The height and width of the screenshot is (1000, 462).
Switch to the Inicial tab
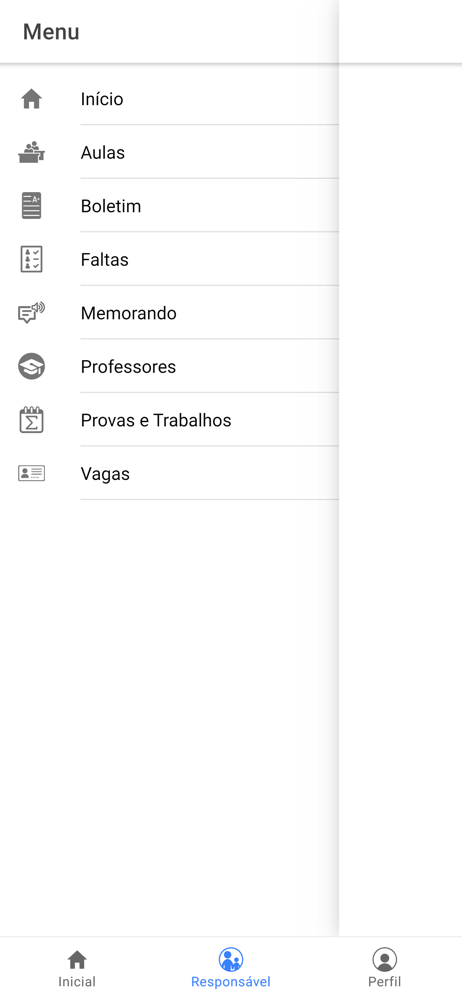coord(77,969)
